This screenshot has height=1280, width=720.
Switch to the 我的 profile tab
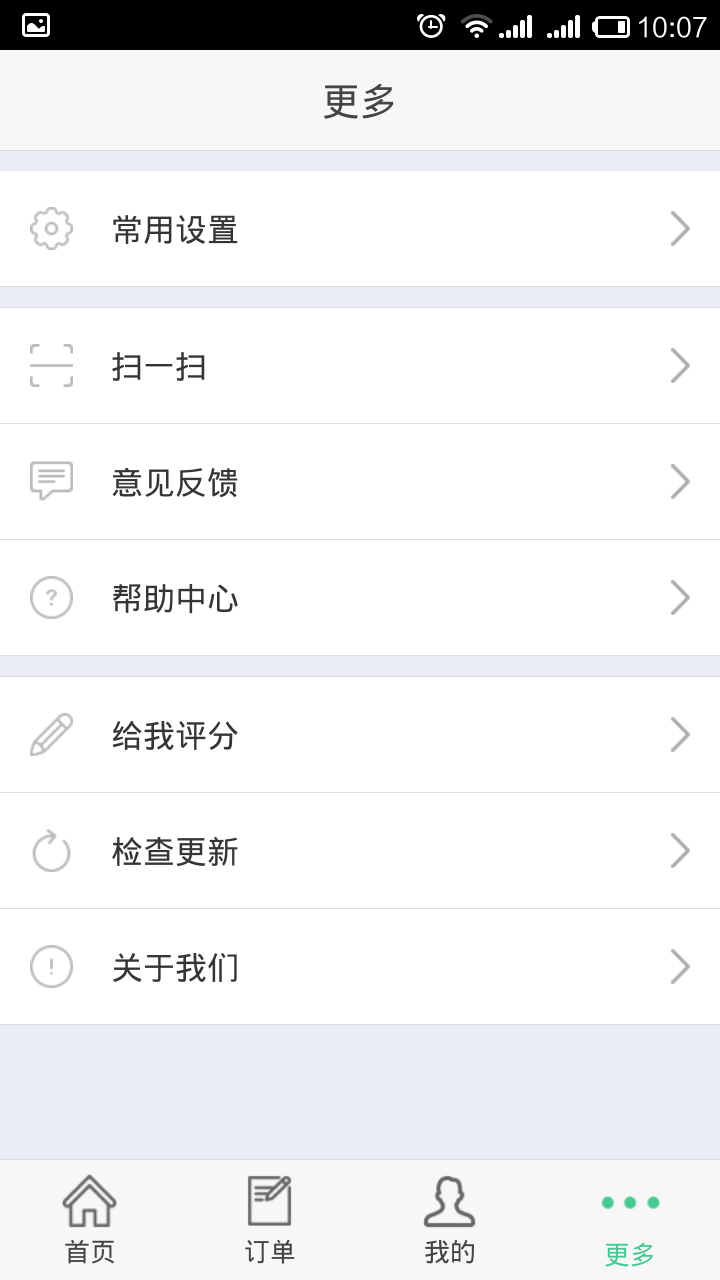tap(450, 1220)
